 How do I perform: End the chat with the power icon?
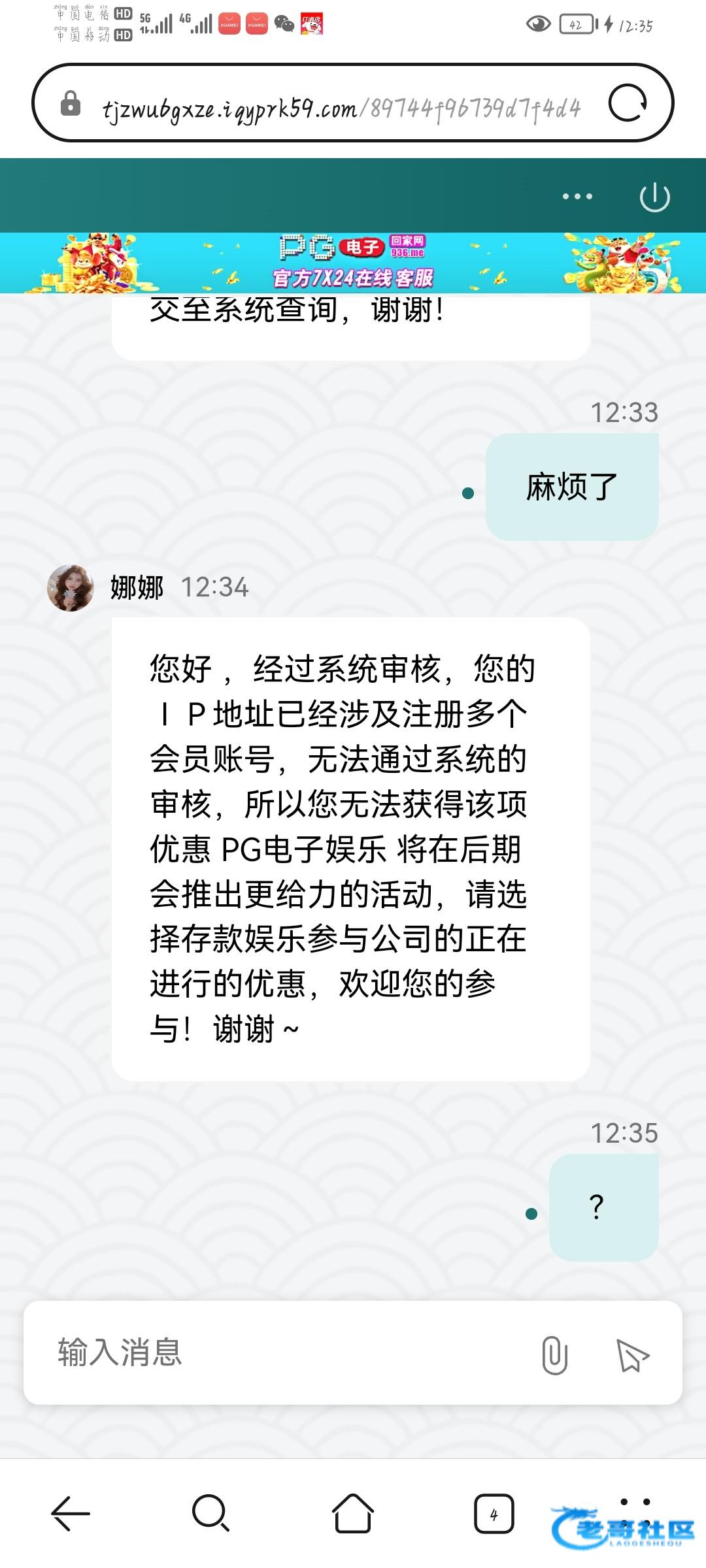654,197
